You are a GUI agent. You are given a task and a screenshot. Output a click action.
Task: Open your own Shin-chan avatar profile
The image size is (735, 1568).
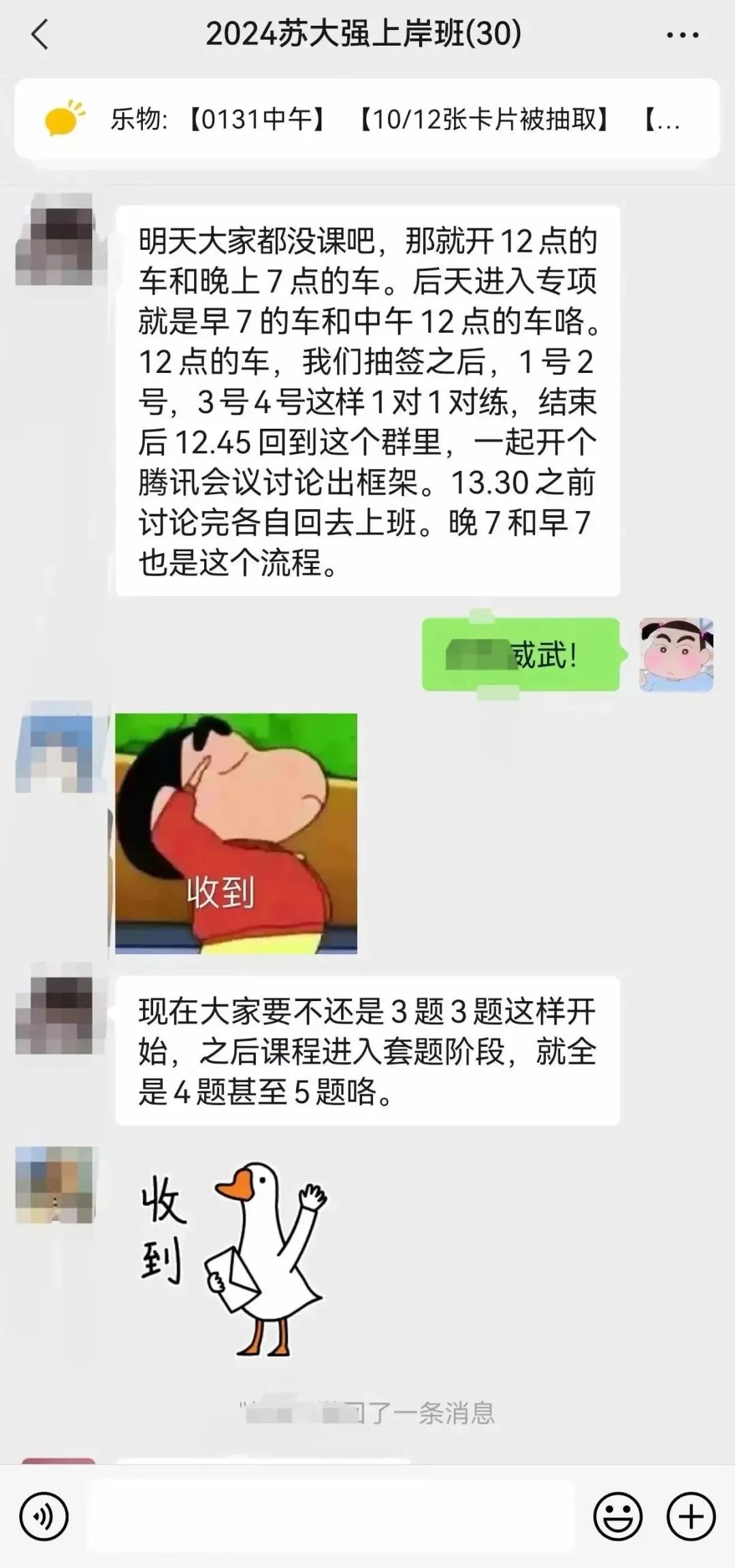tap(676, 655)
